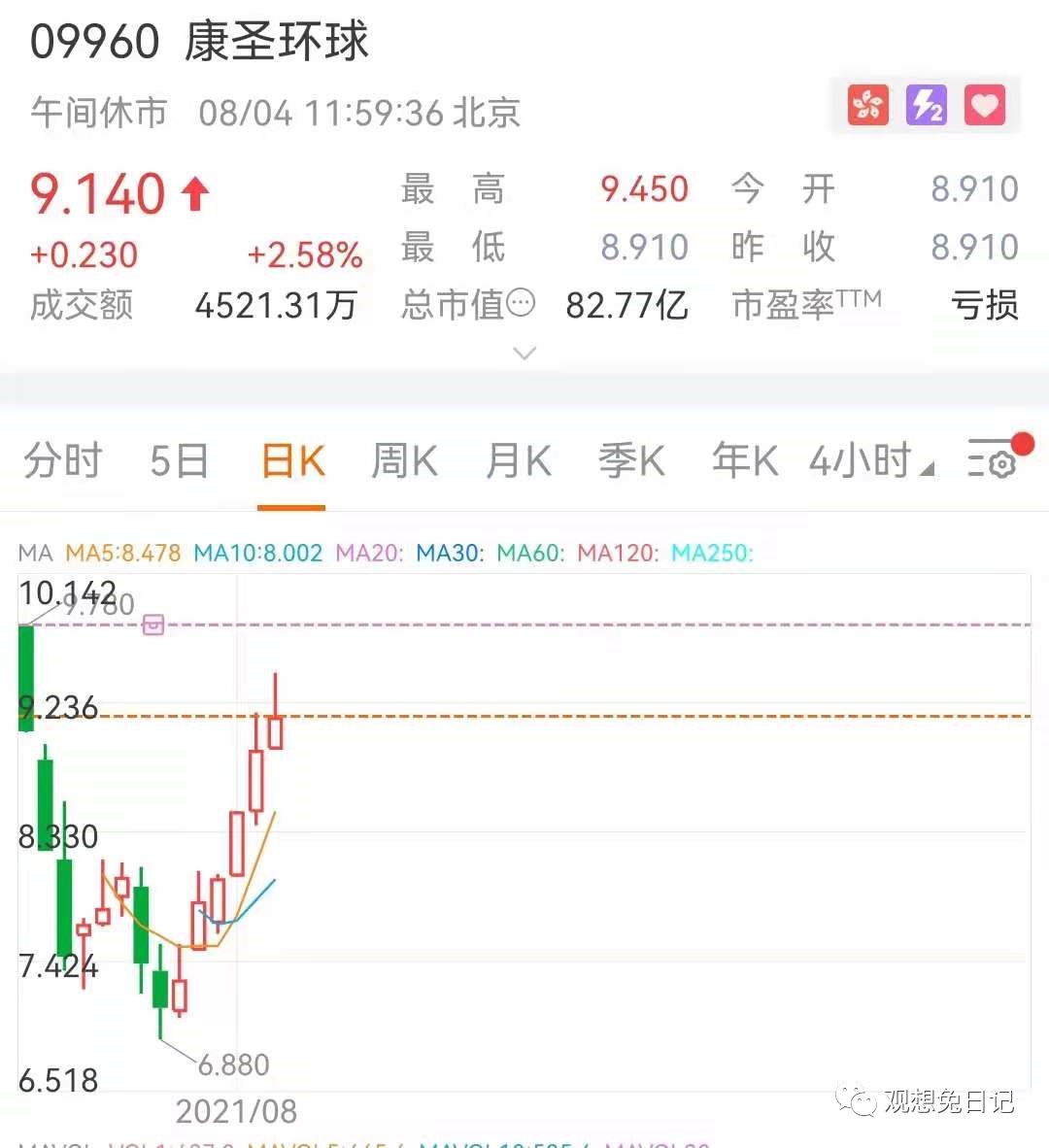Screen dimensions: 1049x1148
Task: Switch to the 分时 chart tab
Action: 63,460
